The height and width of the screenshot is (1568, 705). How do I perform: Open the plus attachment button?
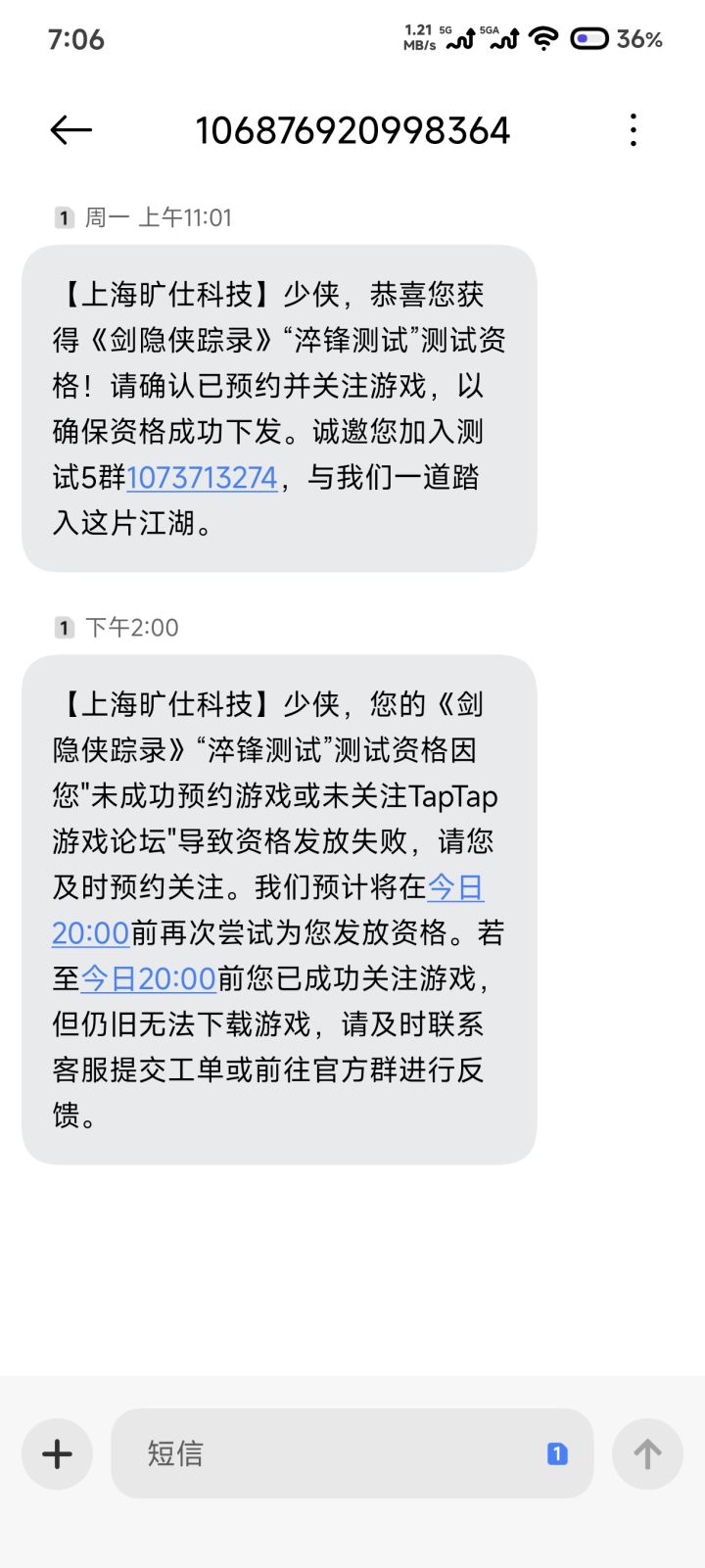click(x=57, y=1454)
